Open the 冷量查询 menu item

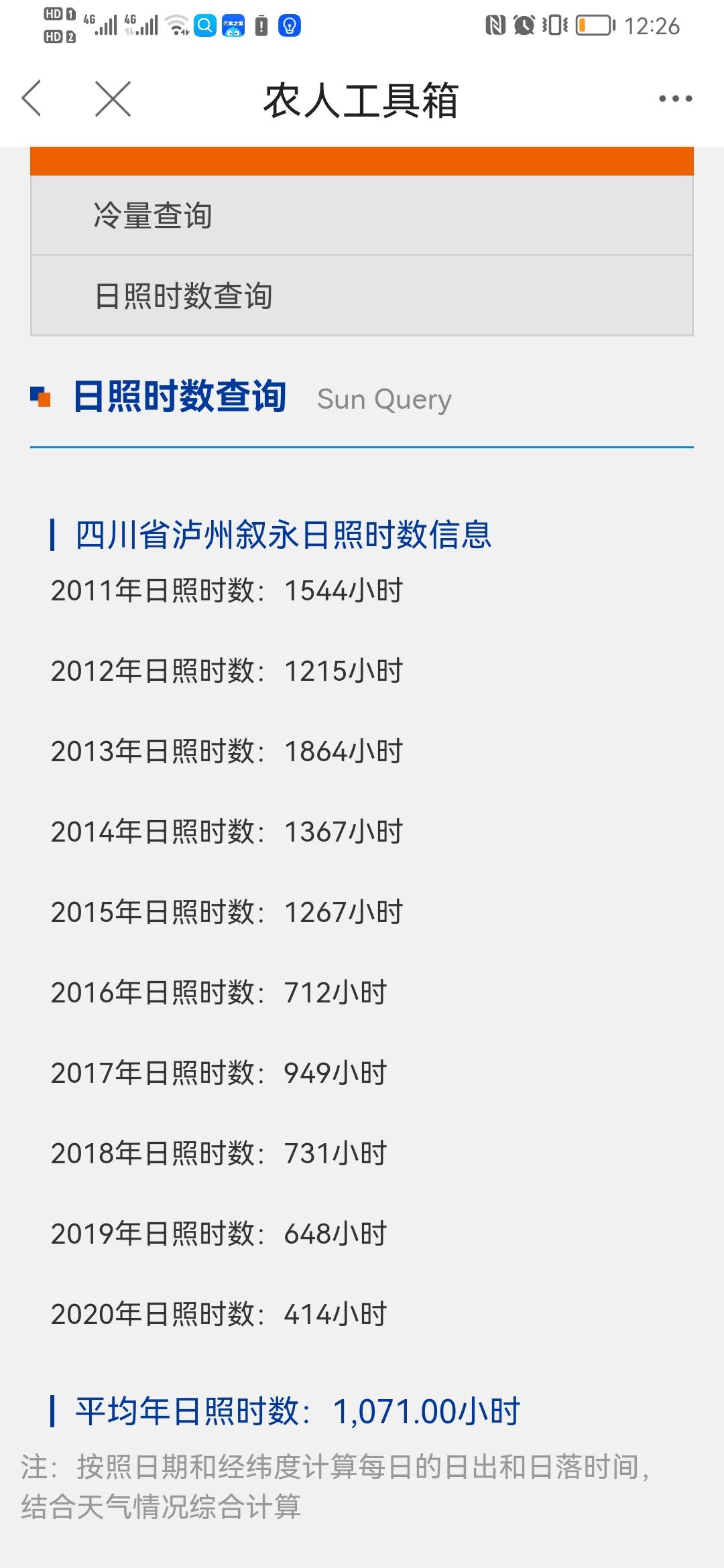pyautogui.click(x=362, y=215)
